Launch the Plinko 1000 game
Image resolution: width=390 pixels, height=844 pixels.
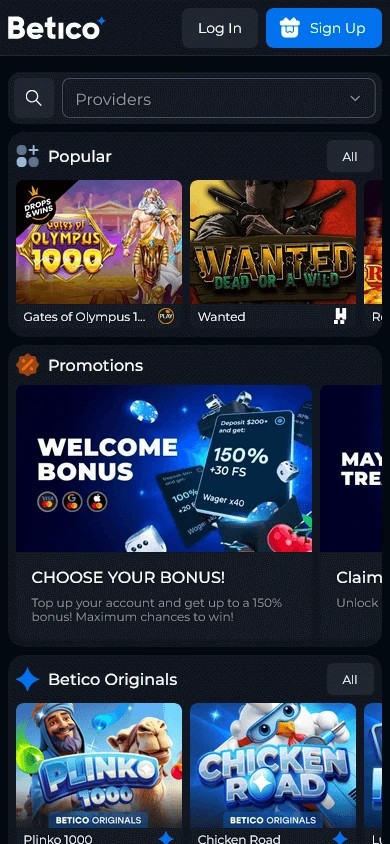click(99, 773)
